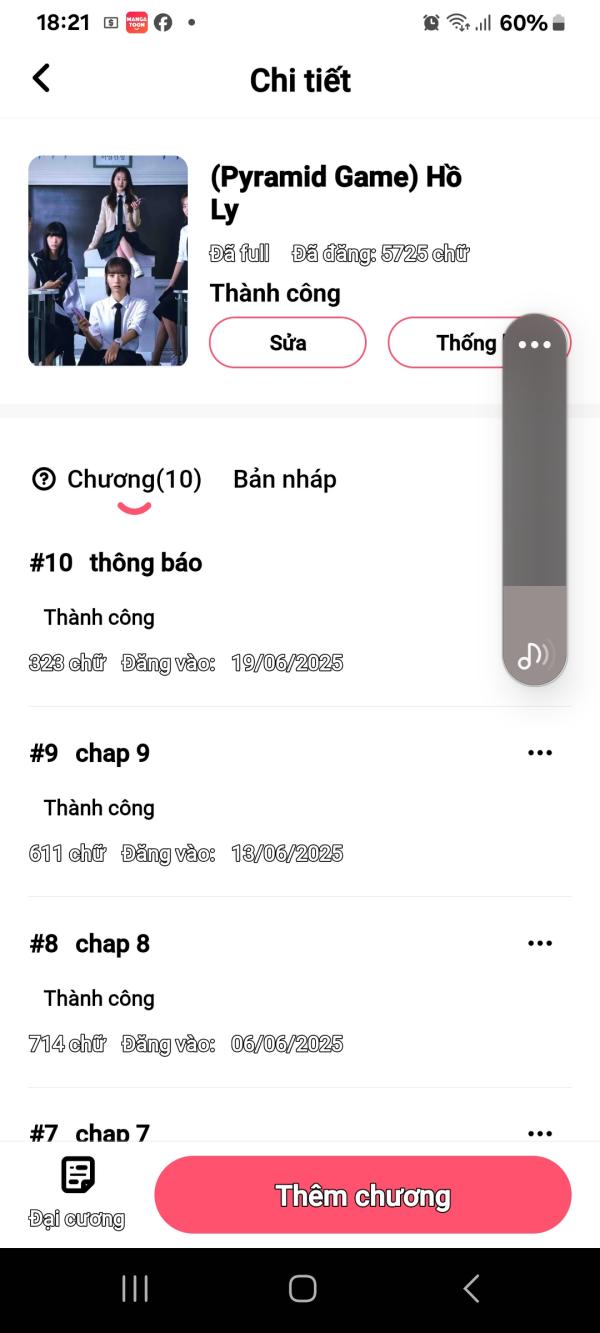
Task: Open the story cover image
Action: click(x=108, y=261)
